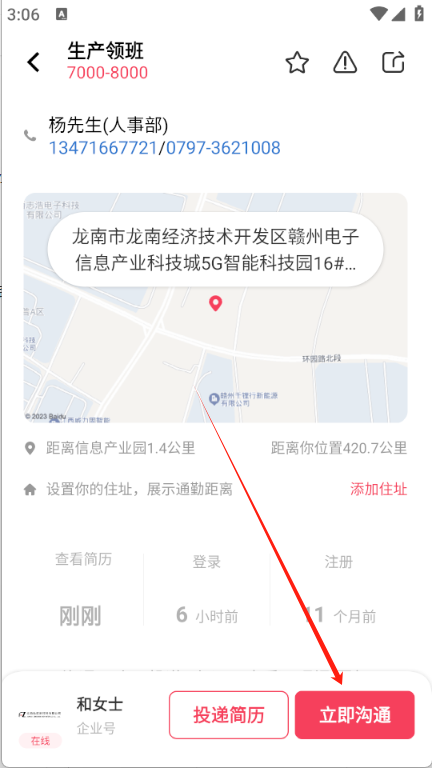Tap 添加住址 to add your address
Image resolution: width=432 pixels, height=768 pixels.
click(379, 489)
